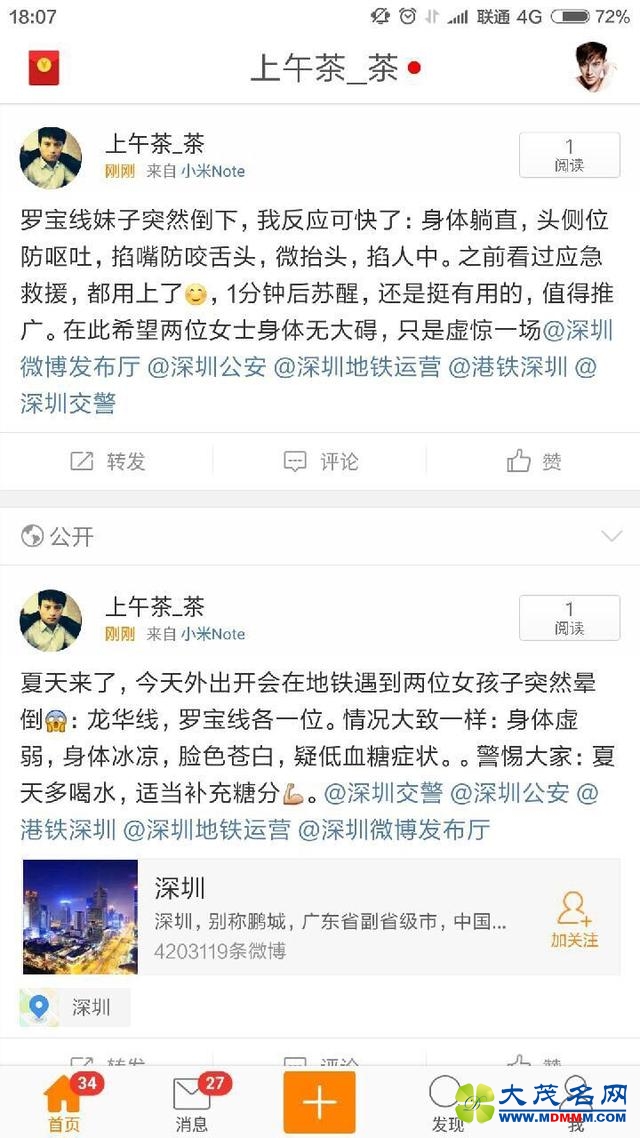This screenshot has width=640, height=1138.
Task: Open 评论 under the 罗宝线妹子 post
Action: 321,461
